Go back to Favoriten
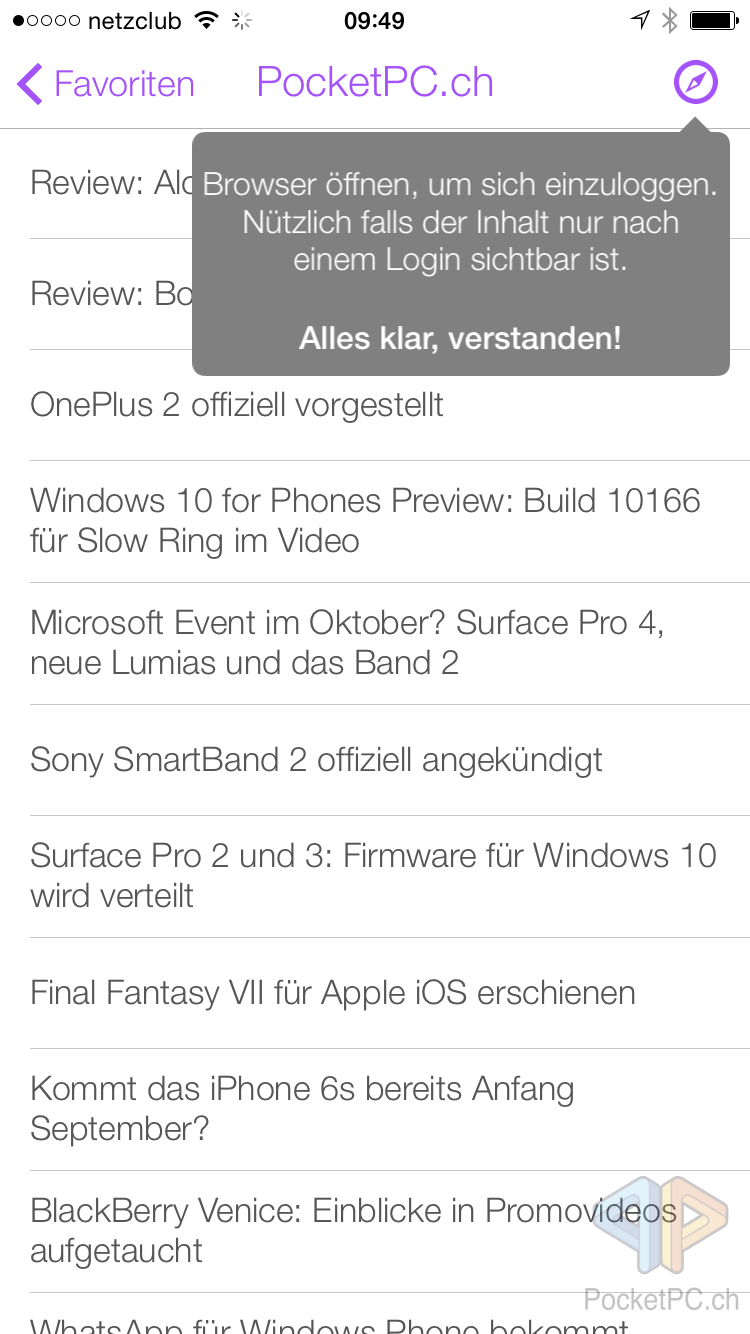 (106, 83)
